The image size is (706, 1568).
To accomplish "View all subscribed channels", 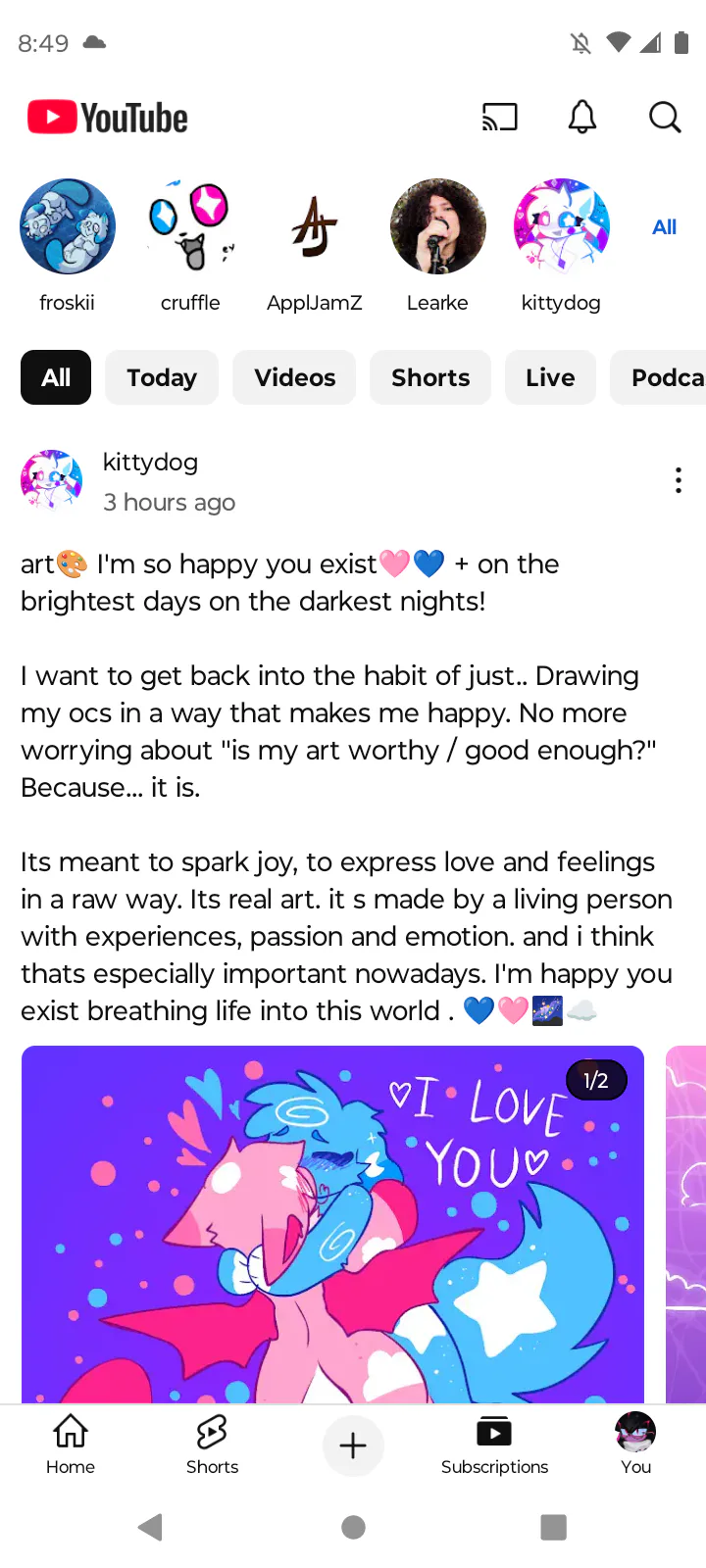I will pos(664,227).
